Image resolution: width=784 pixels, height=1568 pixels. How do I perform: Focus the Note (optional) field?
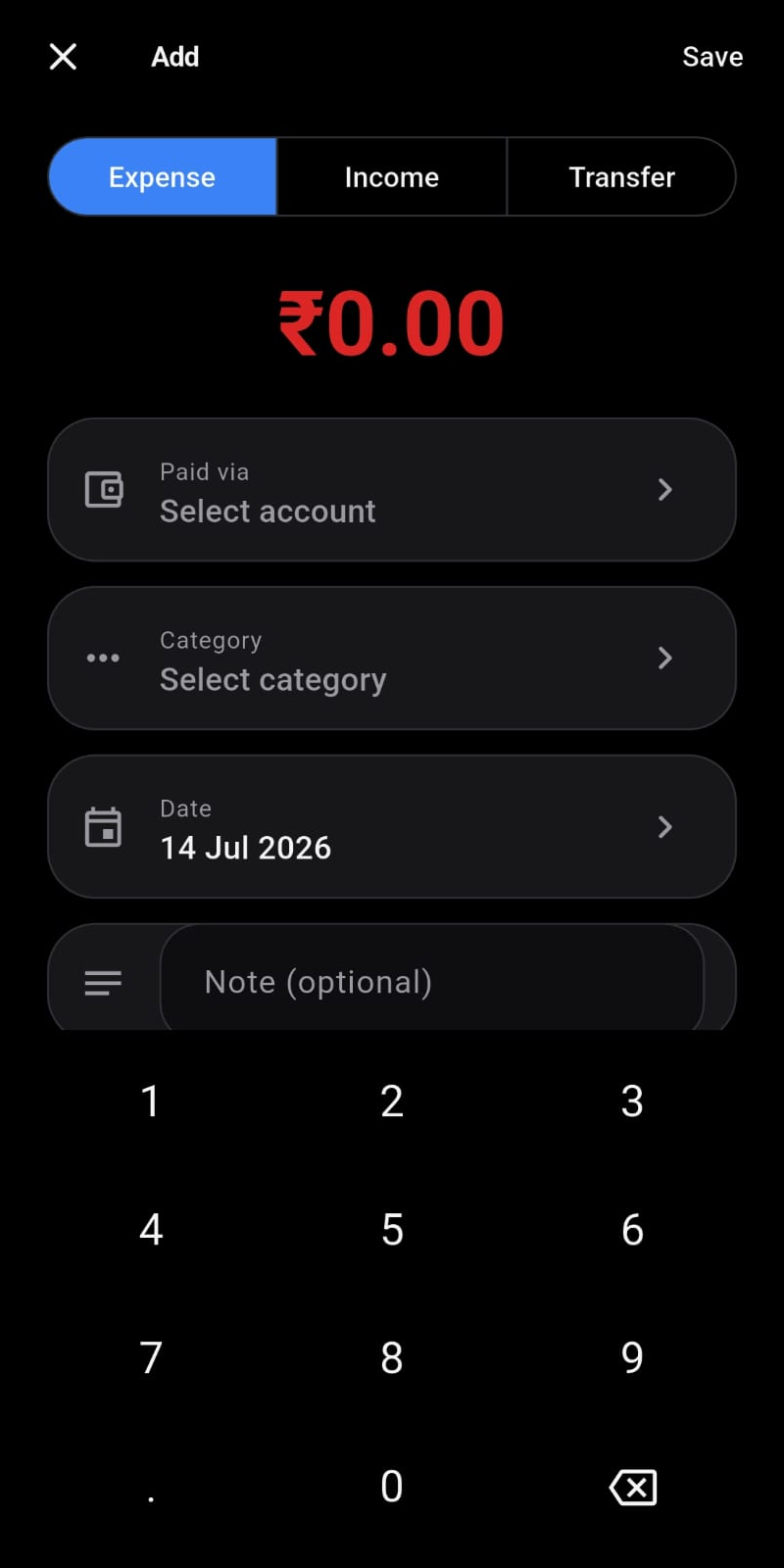tap(432, 982)
